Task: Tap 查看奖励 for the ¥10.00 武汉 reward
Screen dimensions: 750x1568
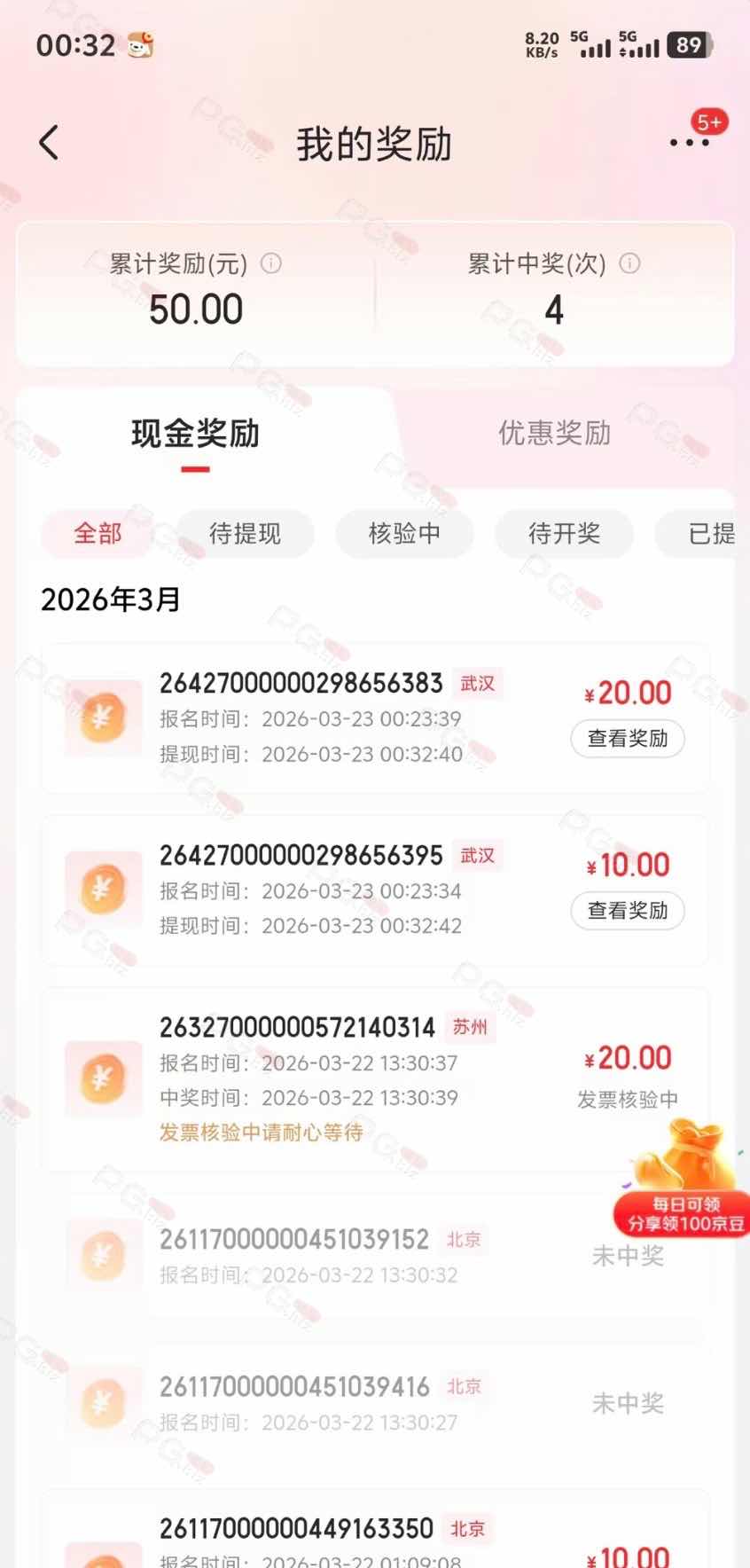Action: click(x=628, y=911)
